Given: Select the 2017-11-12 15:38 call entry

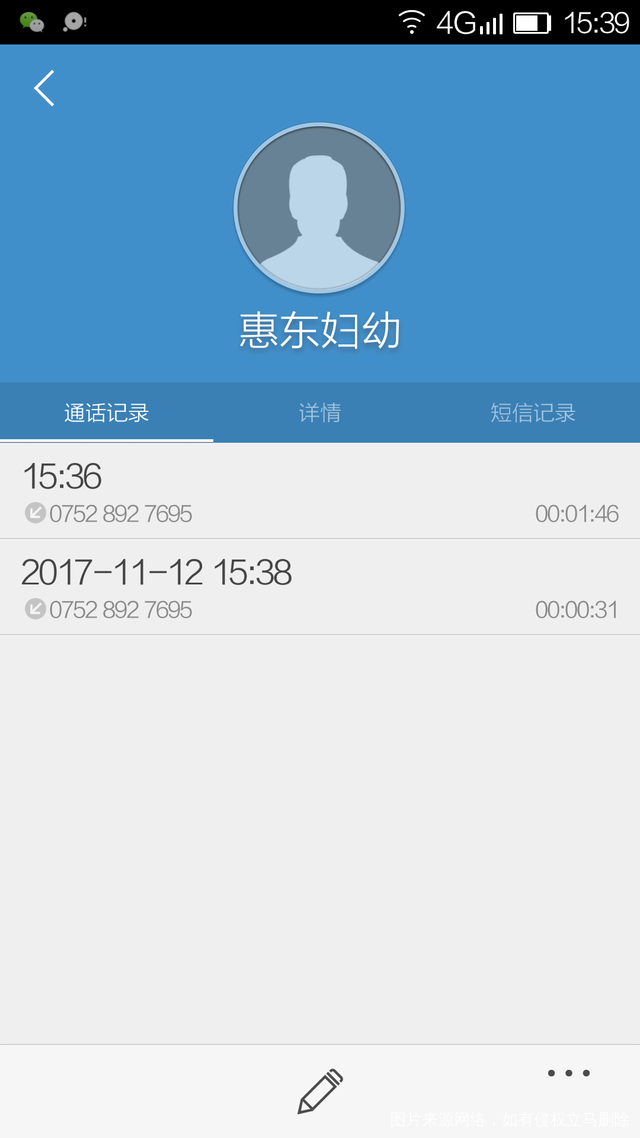Looking at the screenshot, I should pyautogui.click(x=320, y=588).
